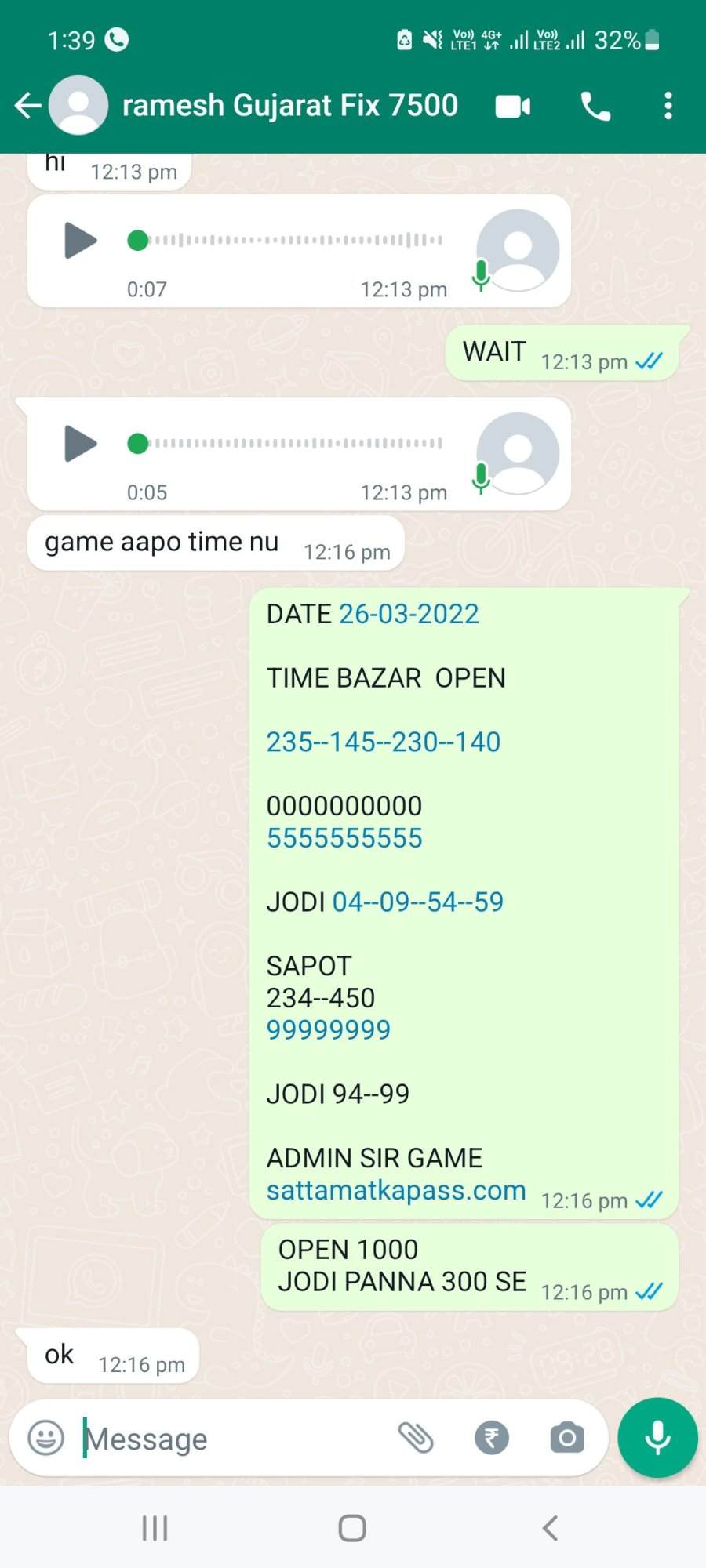Record a voice message with the microphone
The image size is (706, 1568).
(x=657, y=1438)
